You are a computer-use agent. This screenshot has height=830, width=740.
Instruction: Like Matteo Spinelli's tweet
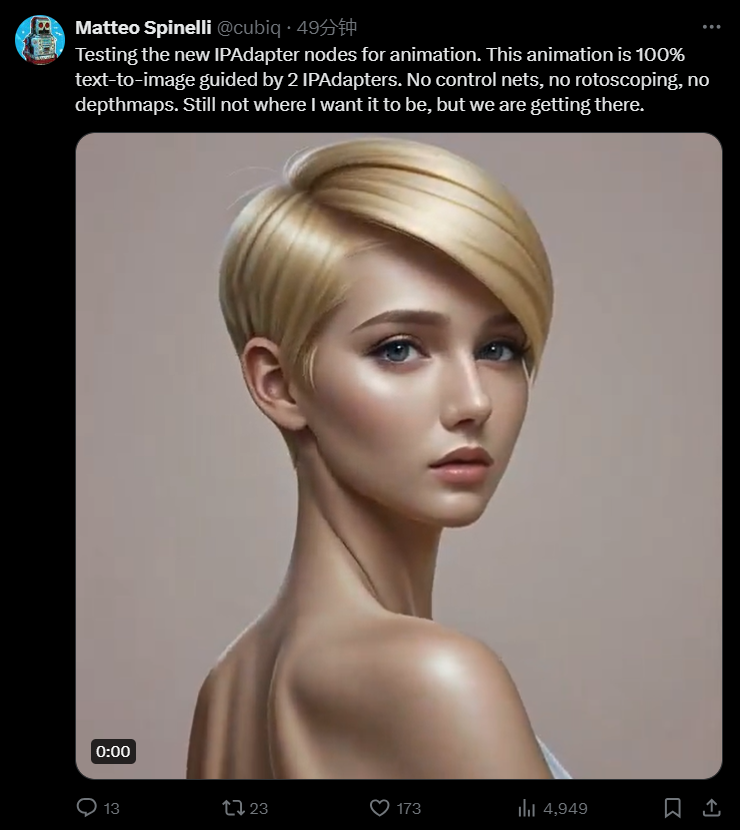379,807
